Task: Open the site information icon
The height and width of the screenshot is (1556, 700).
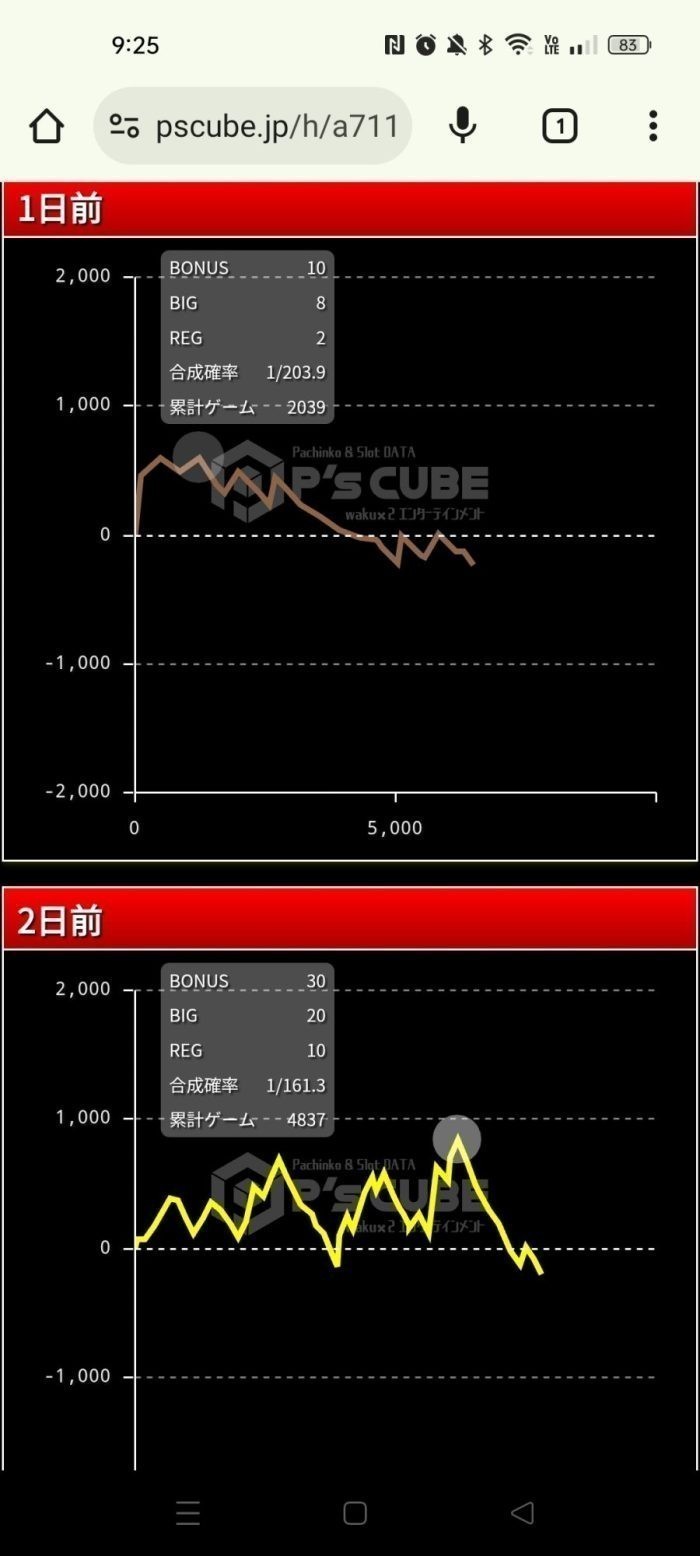Action: pos(124,126)
